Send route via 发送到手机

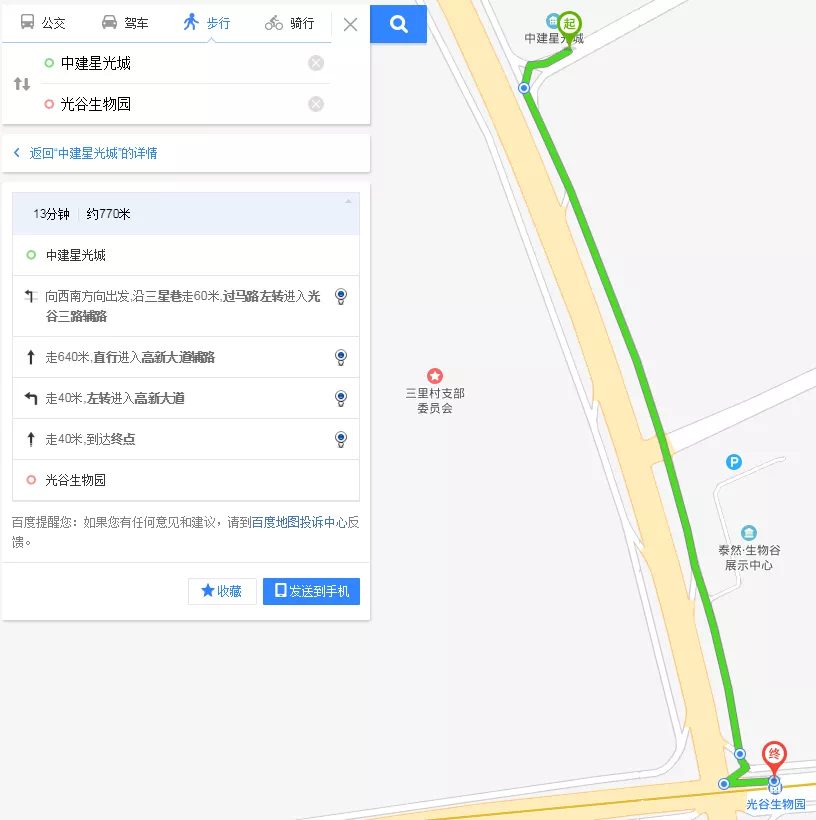311,591
